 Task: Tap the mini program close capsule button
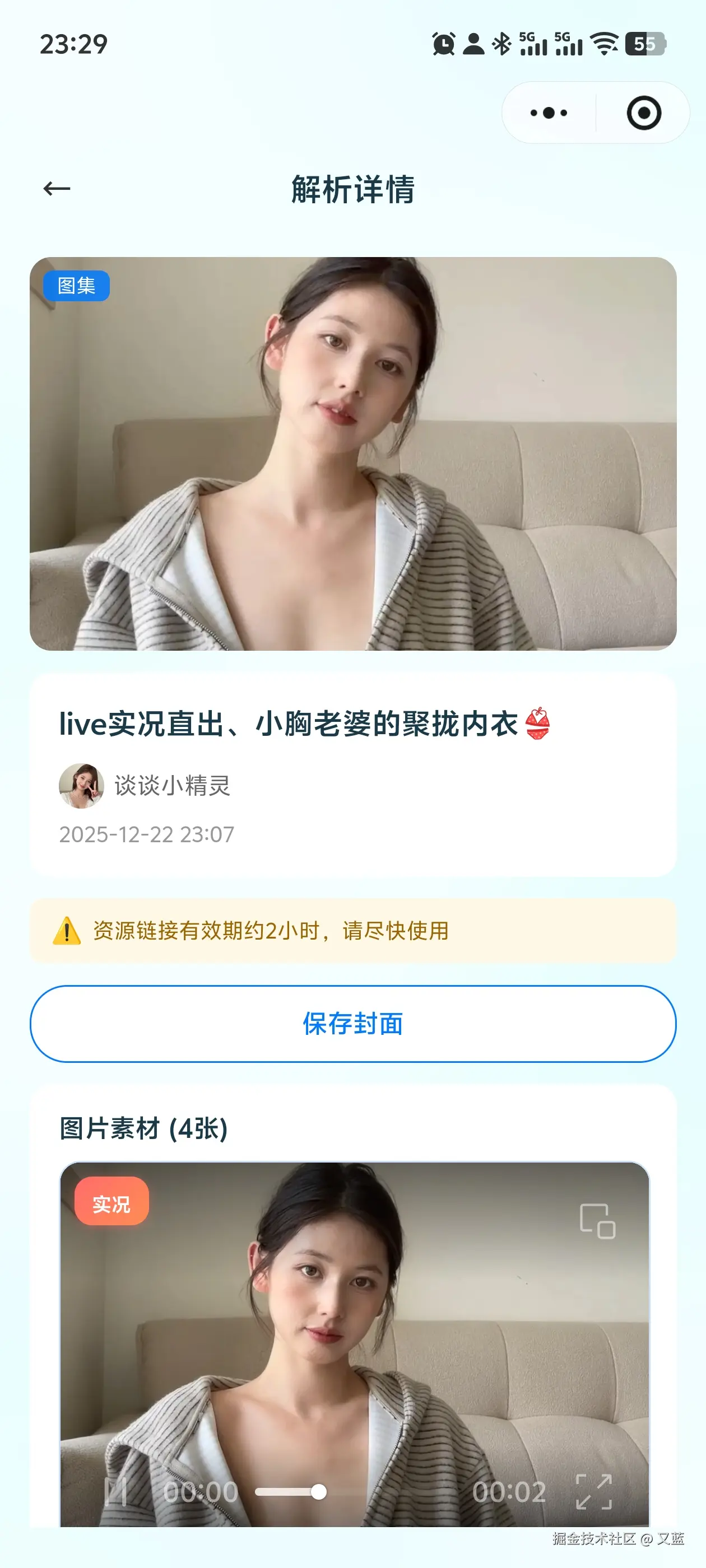tap(643, 113)
